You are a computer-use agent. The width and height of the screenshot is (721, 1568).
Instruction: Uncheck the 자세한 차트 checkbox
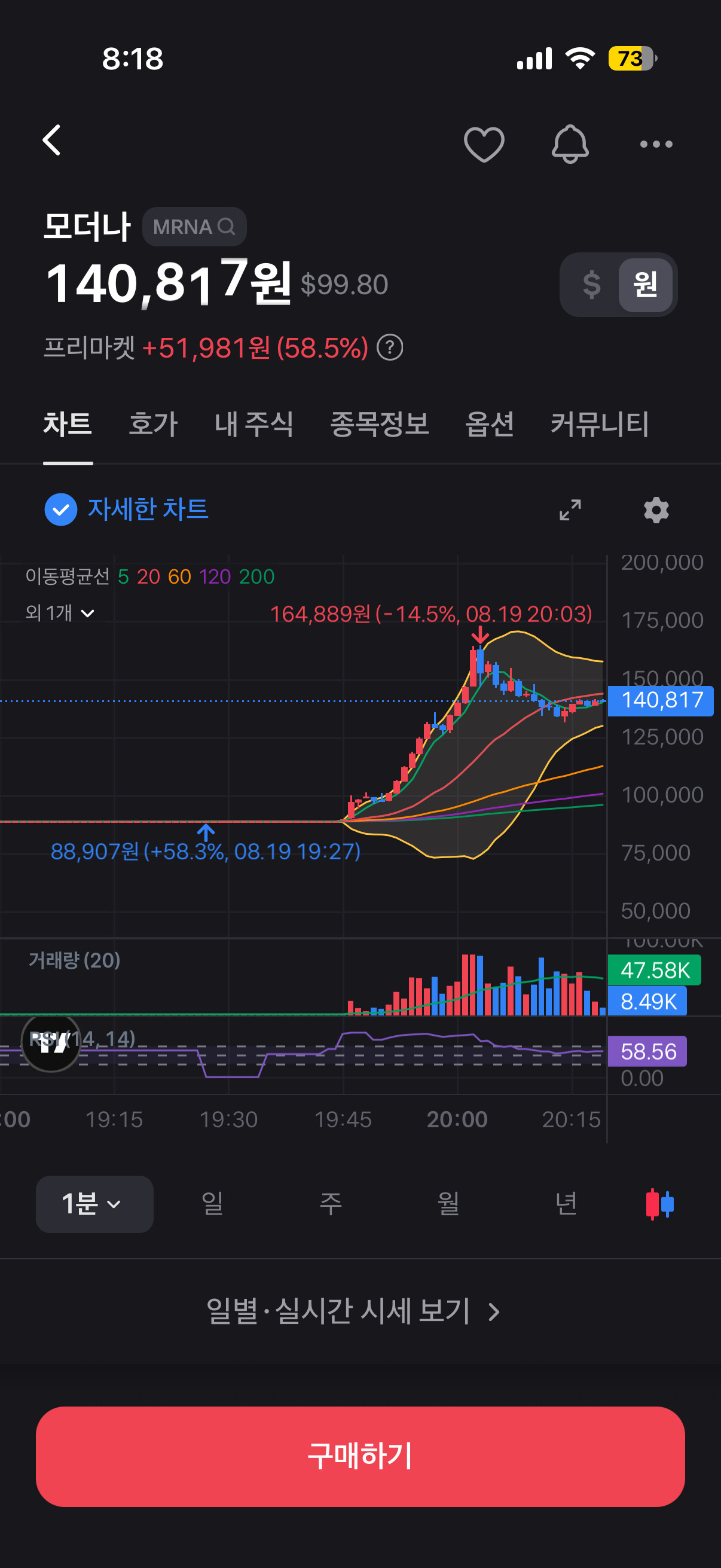click(61, 510)
